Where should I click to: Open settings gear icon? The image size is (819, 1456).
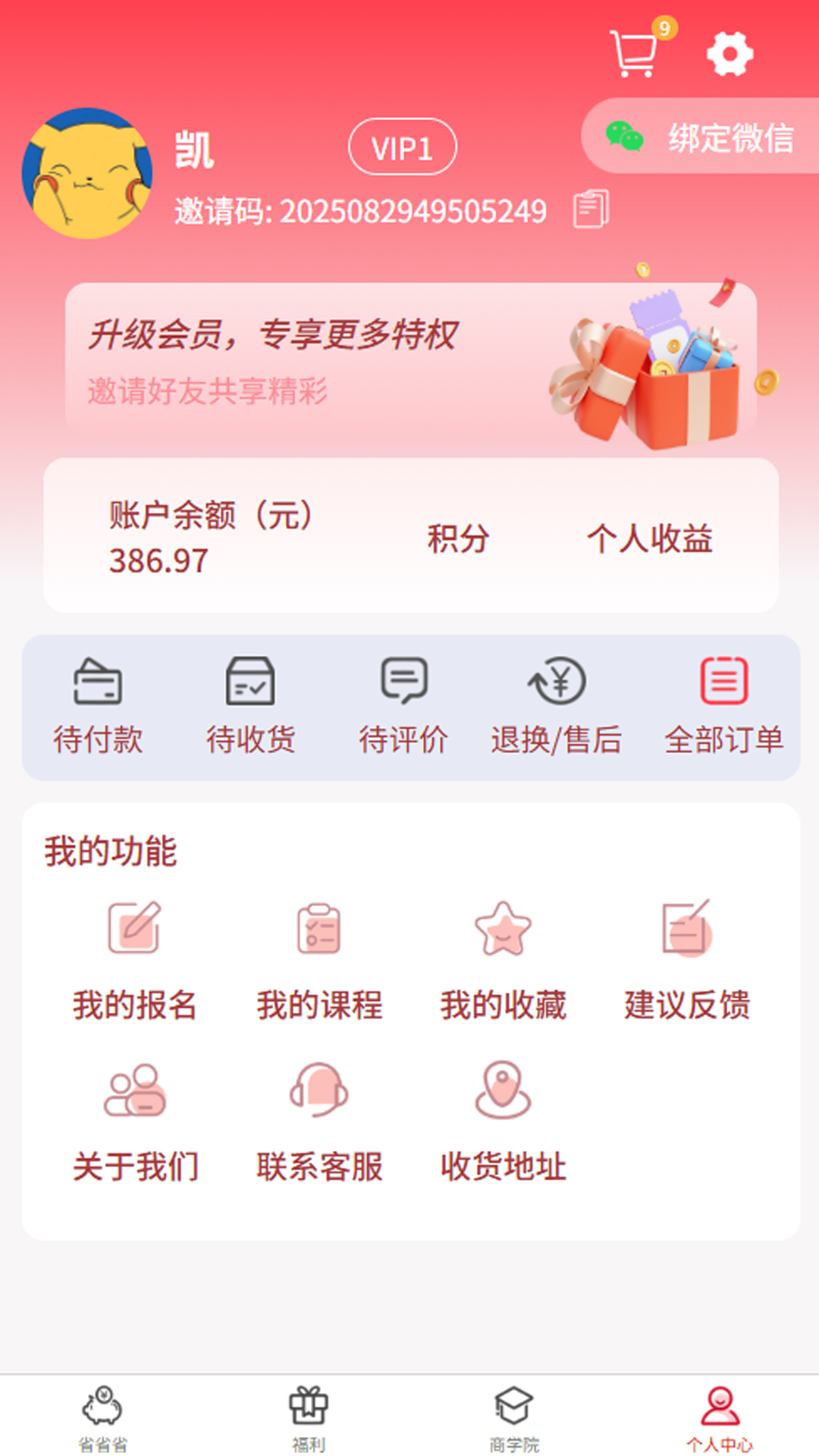click(x=730, y=54)
